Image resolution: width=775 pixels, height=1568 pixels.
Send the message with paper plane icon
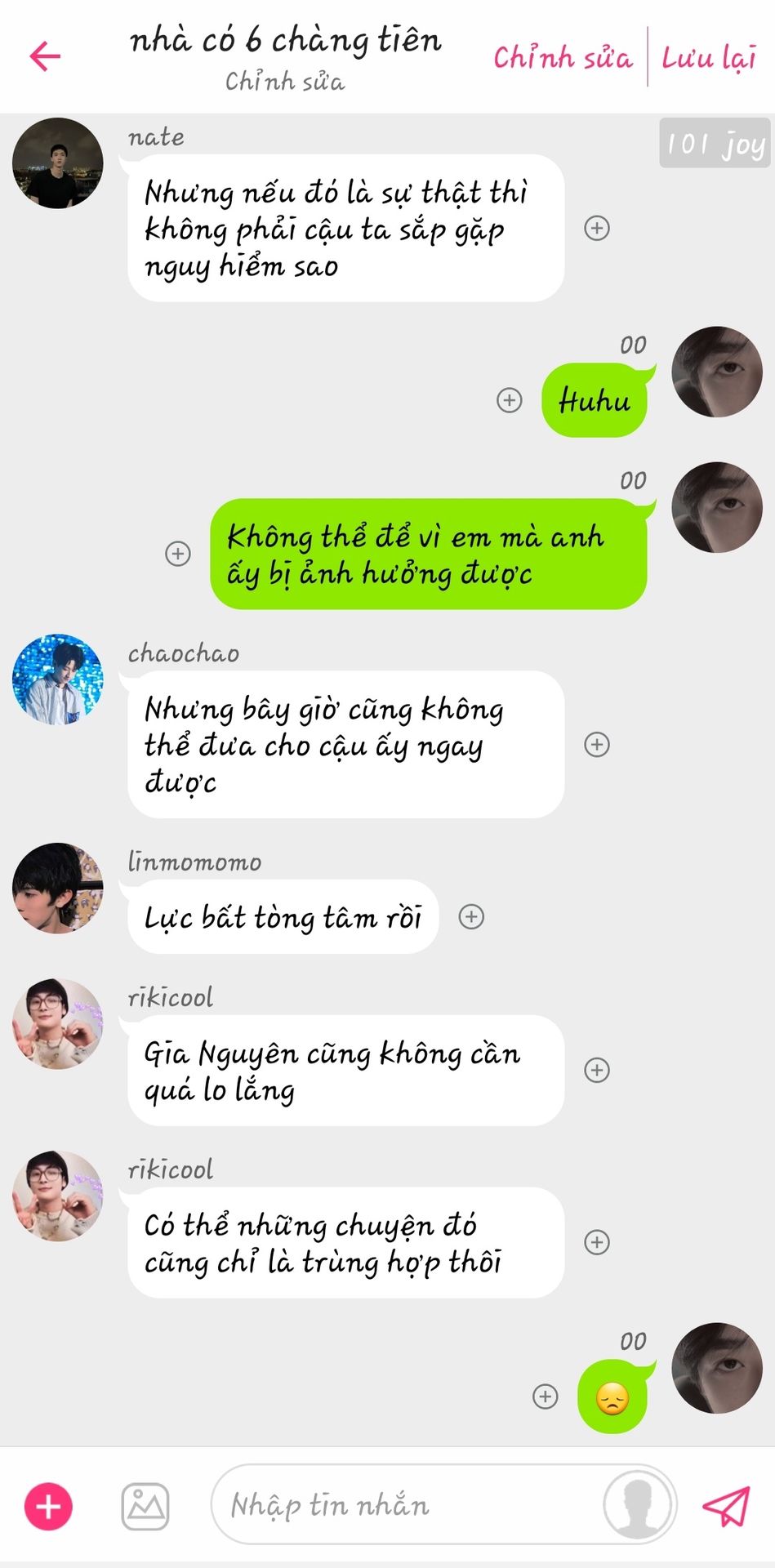(x=726, y=1505)
